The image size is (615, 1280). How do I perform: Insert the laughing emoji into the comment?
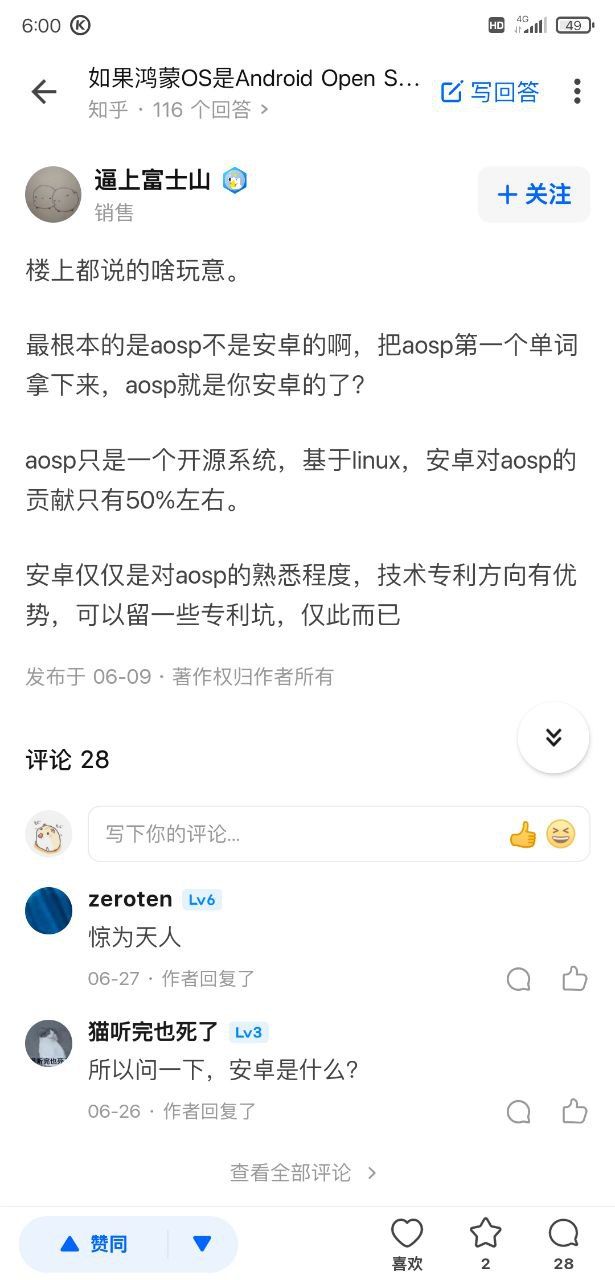click(561, 834)
